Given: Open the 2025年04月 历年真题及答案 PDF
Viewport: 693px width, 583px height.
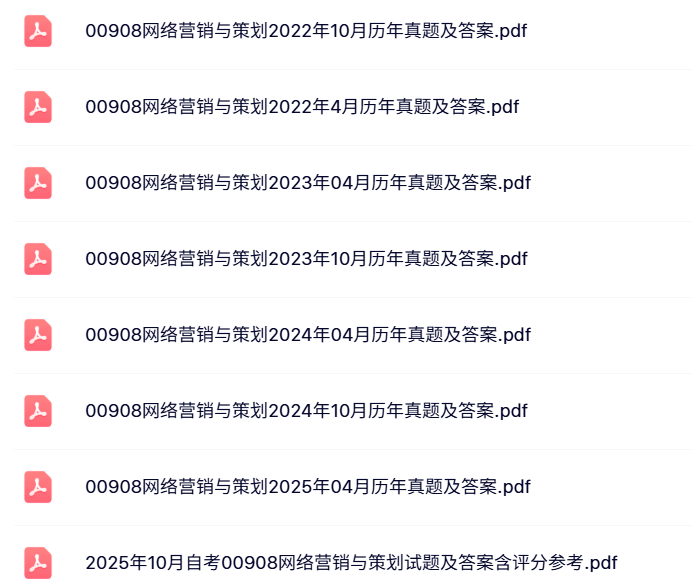Looking at the screenshot, I should tap(307, 487).
